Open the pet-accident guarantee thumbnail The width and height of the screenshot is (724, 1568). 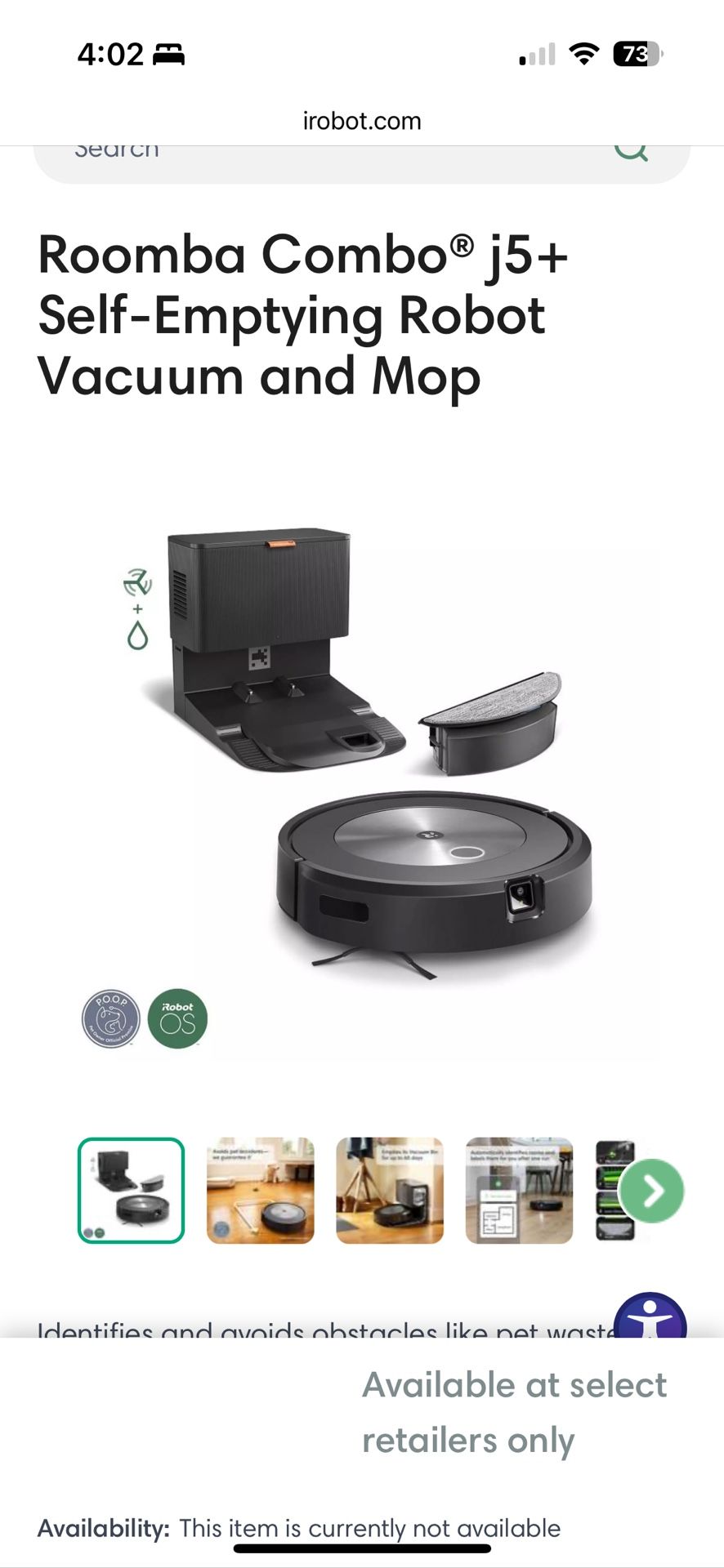click(260, 1192)
